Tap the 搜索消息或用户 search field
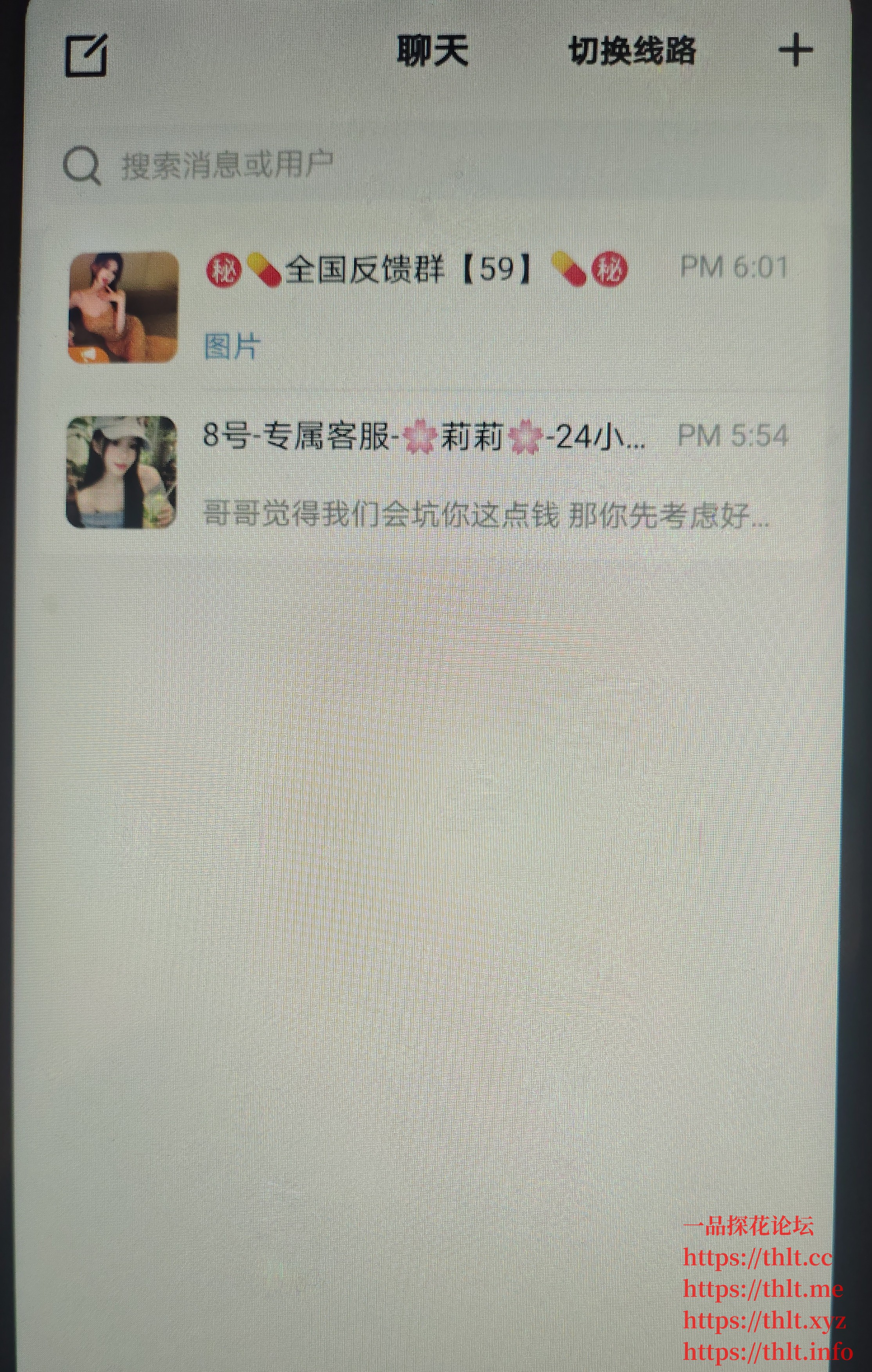Screen dimensions: 872x1372 (x=228, y=166)
